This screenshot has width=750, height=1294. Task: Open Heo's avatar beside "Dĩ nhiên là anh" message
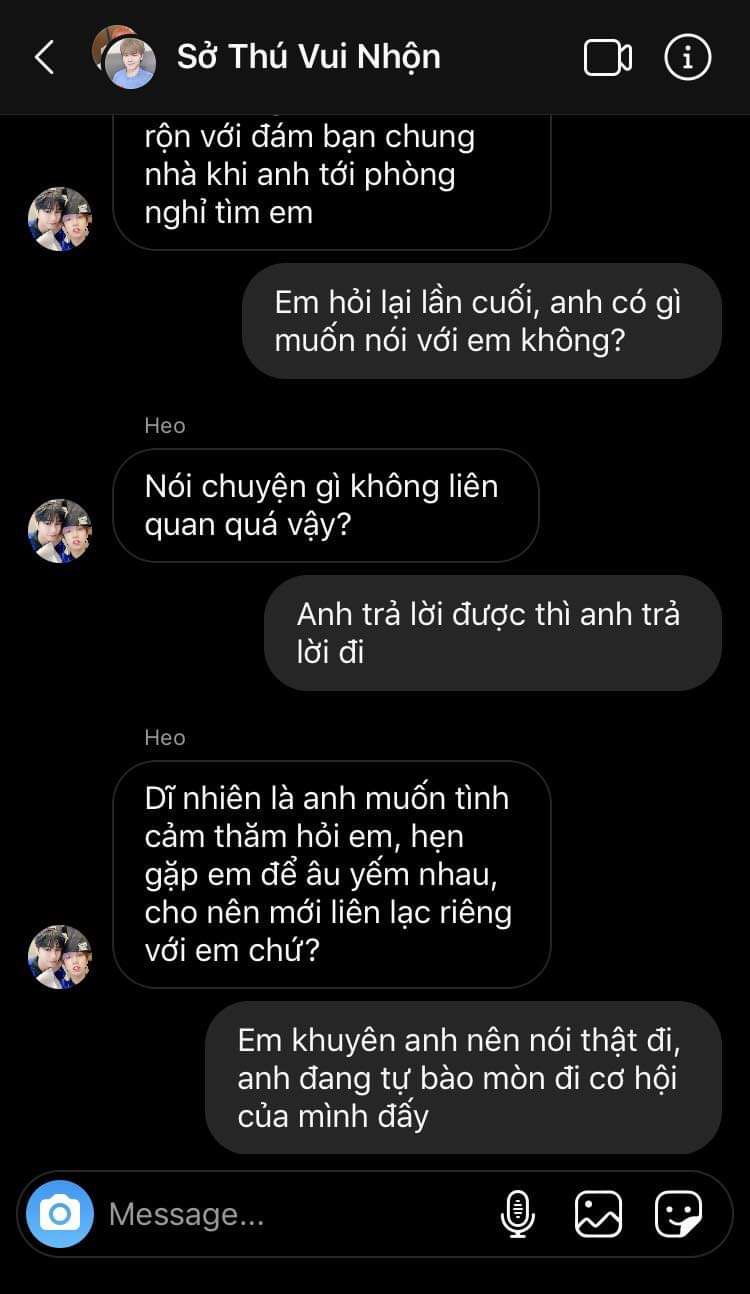pyautogui.click(x=60, y=956)
